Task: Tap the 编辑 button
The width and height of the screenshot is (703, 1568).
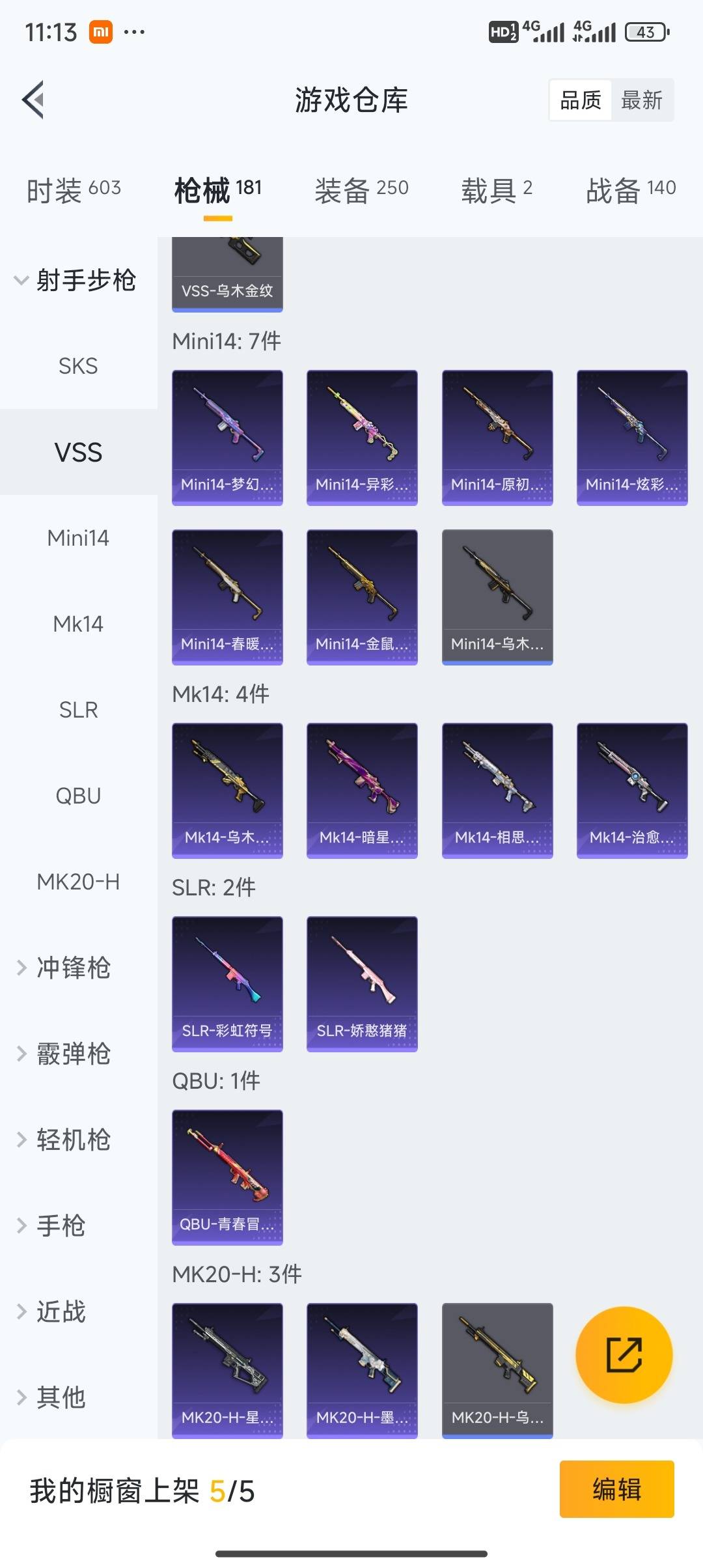Action: point(616,1489)
